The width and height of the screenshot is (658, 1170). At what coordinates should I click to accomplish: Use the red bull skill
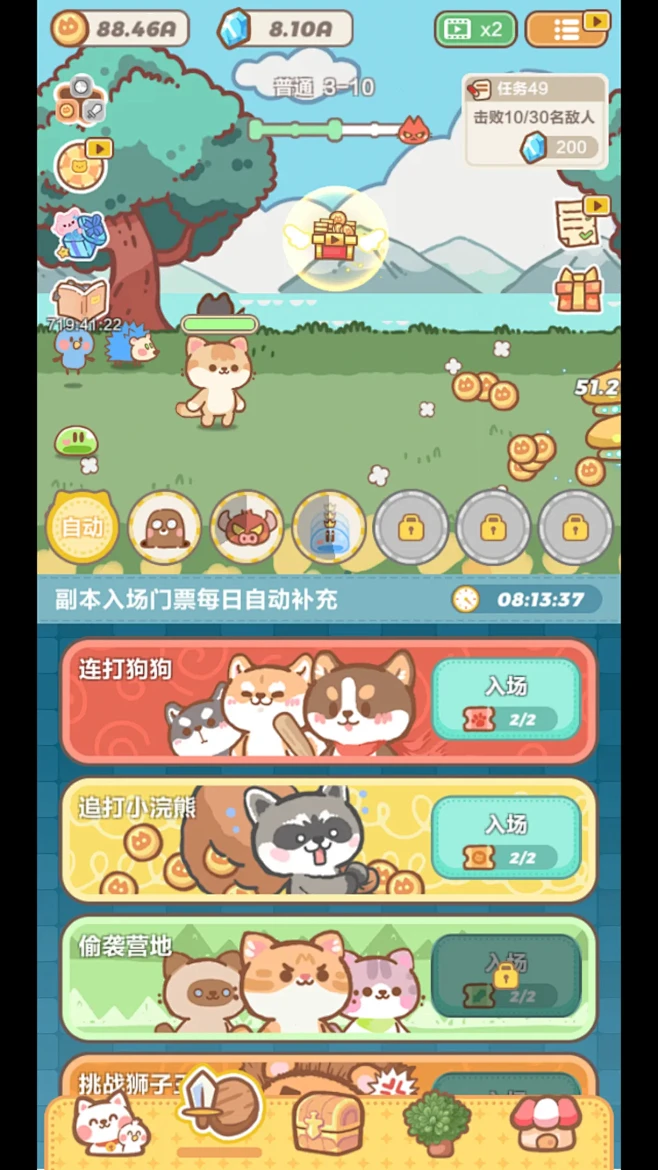(246, 528)
